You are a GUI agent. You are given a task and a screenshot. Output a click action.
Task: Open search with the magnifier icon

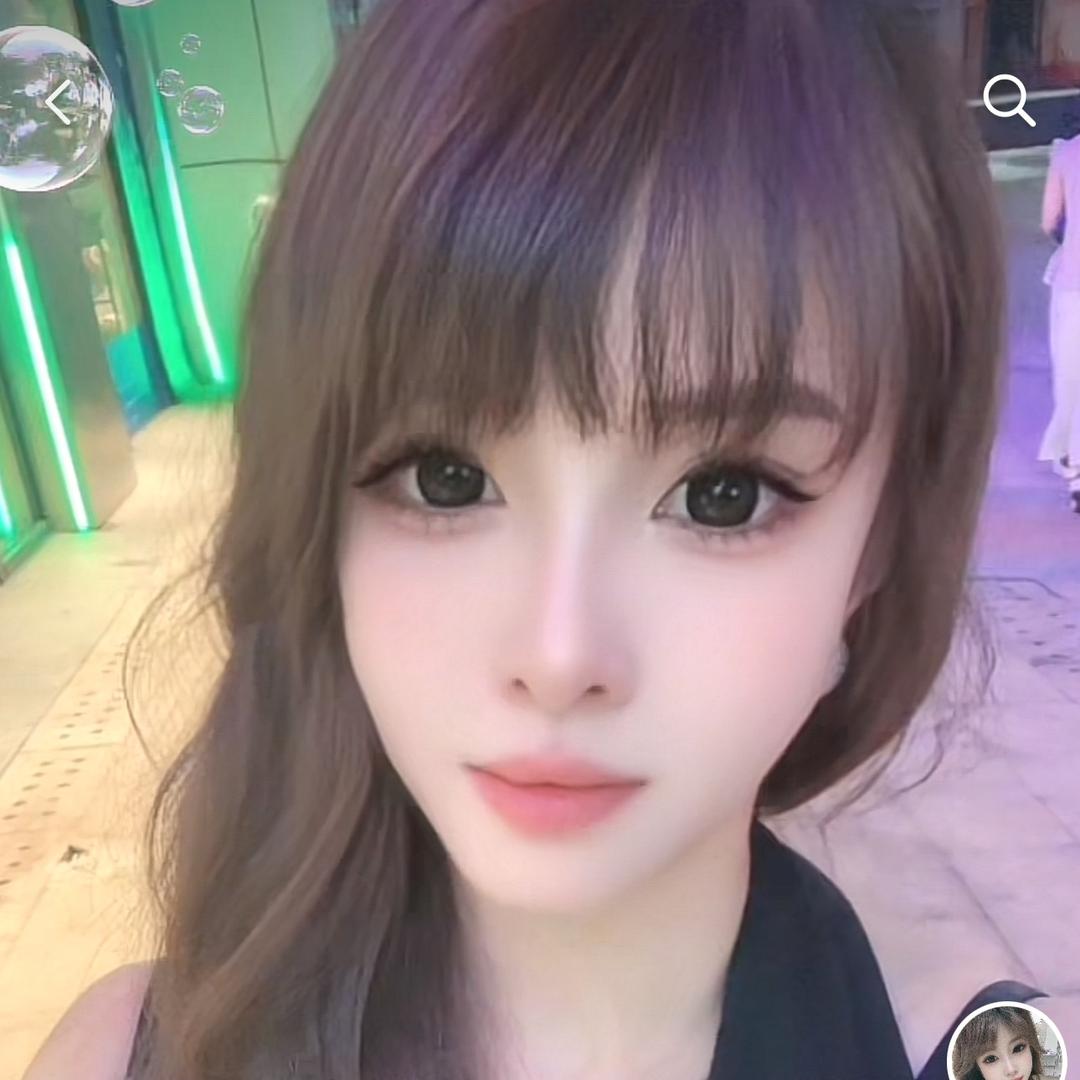click(x=1008, y=100)
